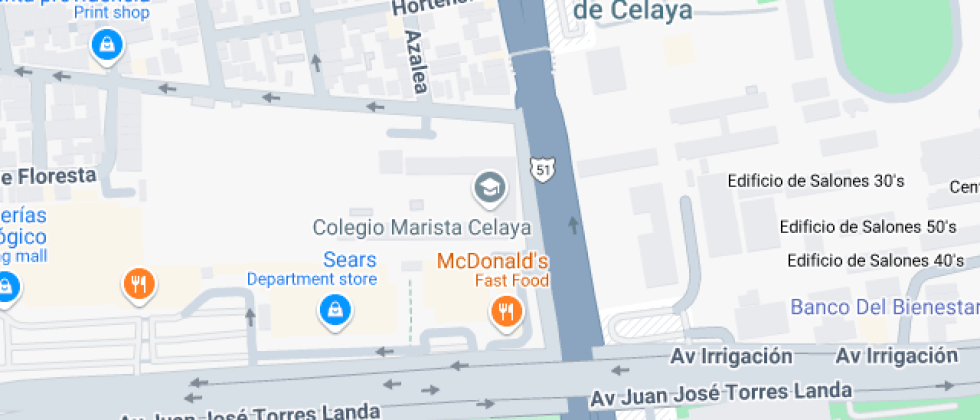Viewport: 980px width, 420px height.
Task: Tap the Sears department store pin
Action: [x=334, y=311]
